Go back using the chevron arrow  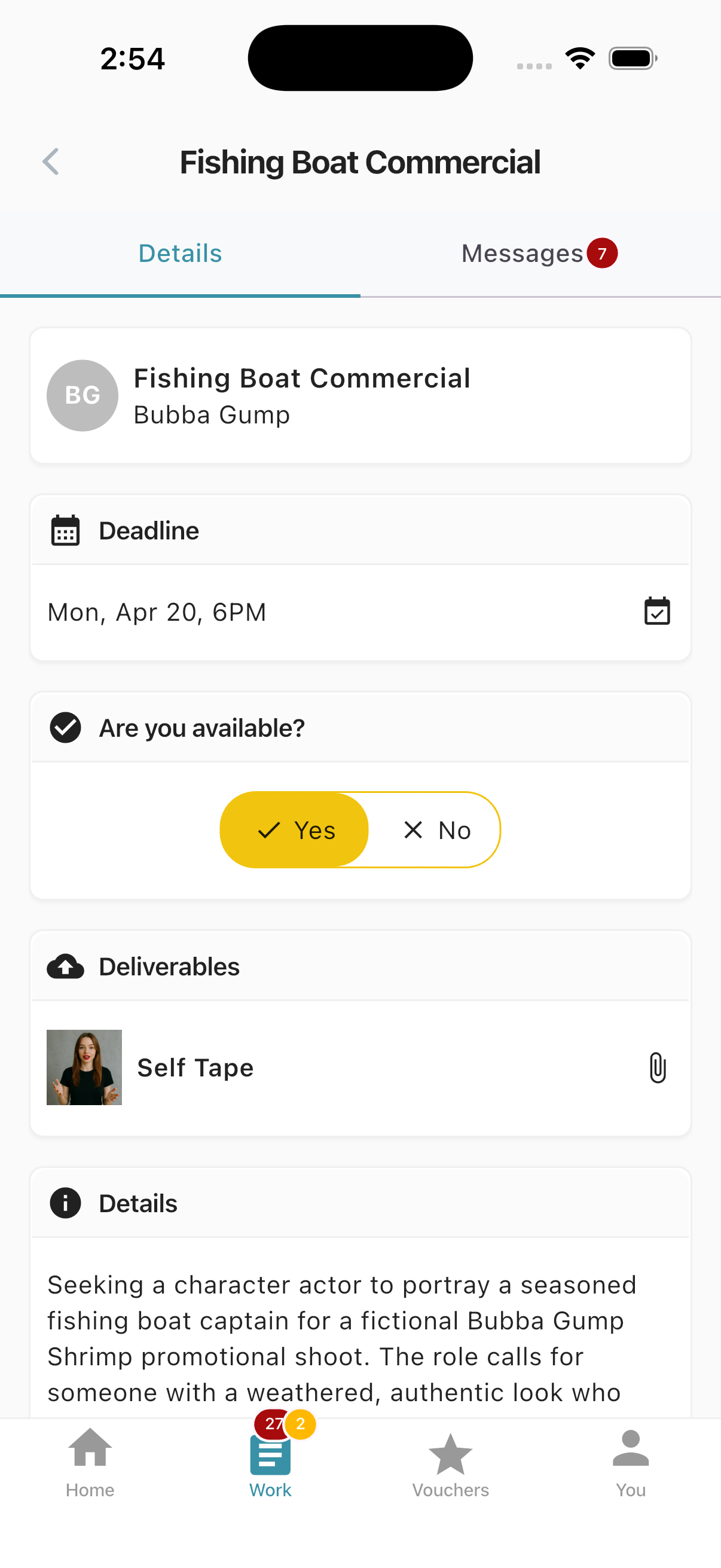[51, 161]
